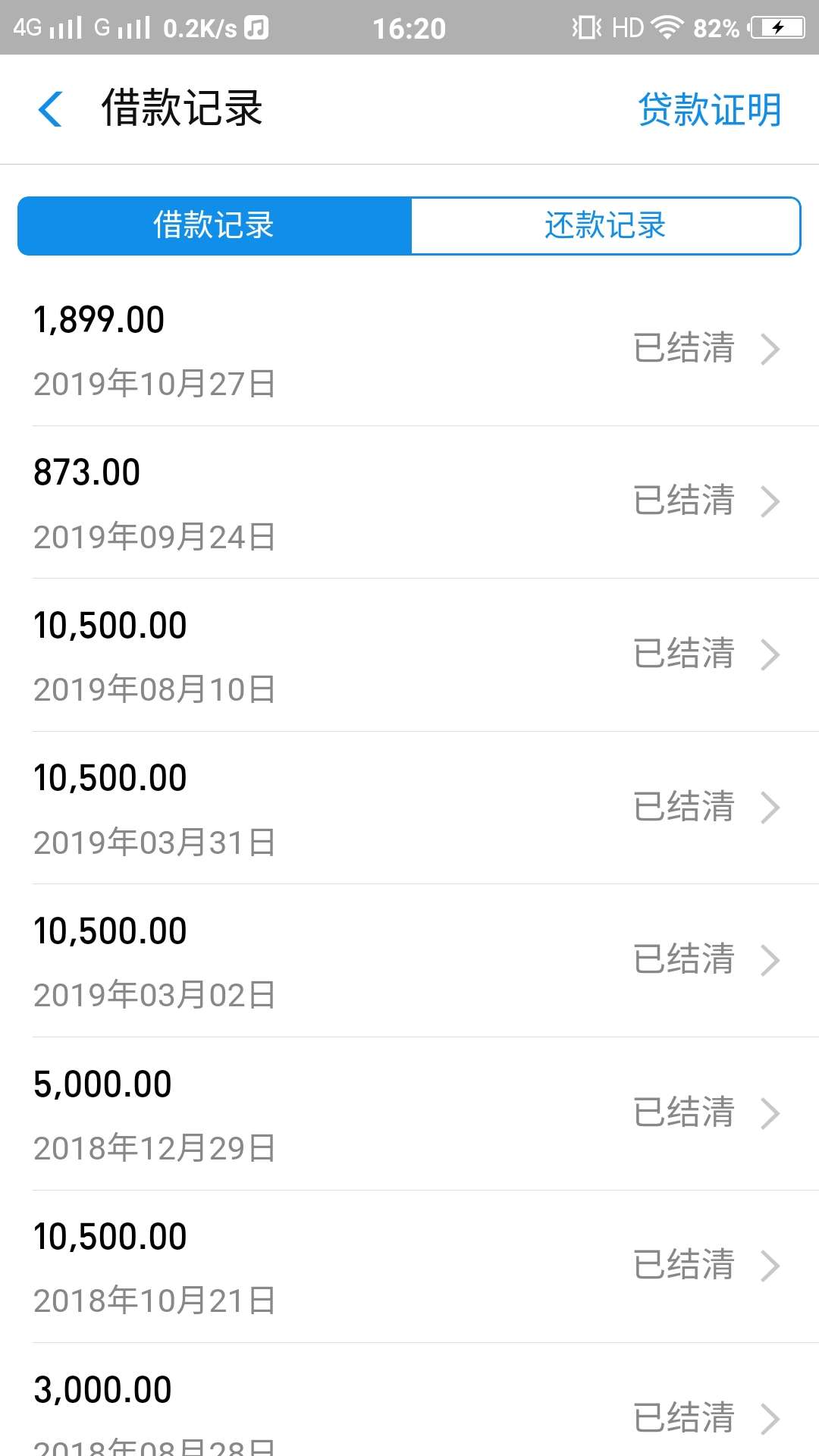View the 873.00 loan record details

tap(409, 502)
